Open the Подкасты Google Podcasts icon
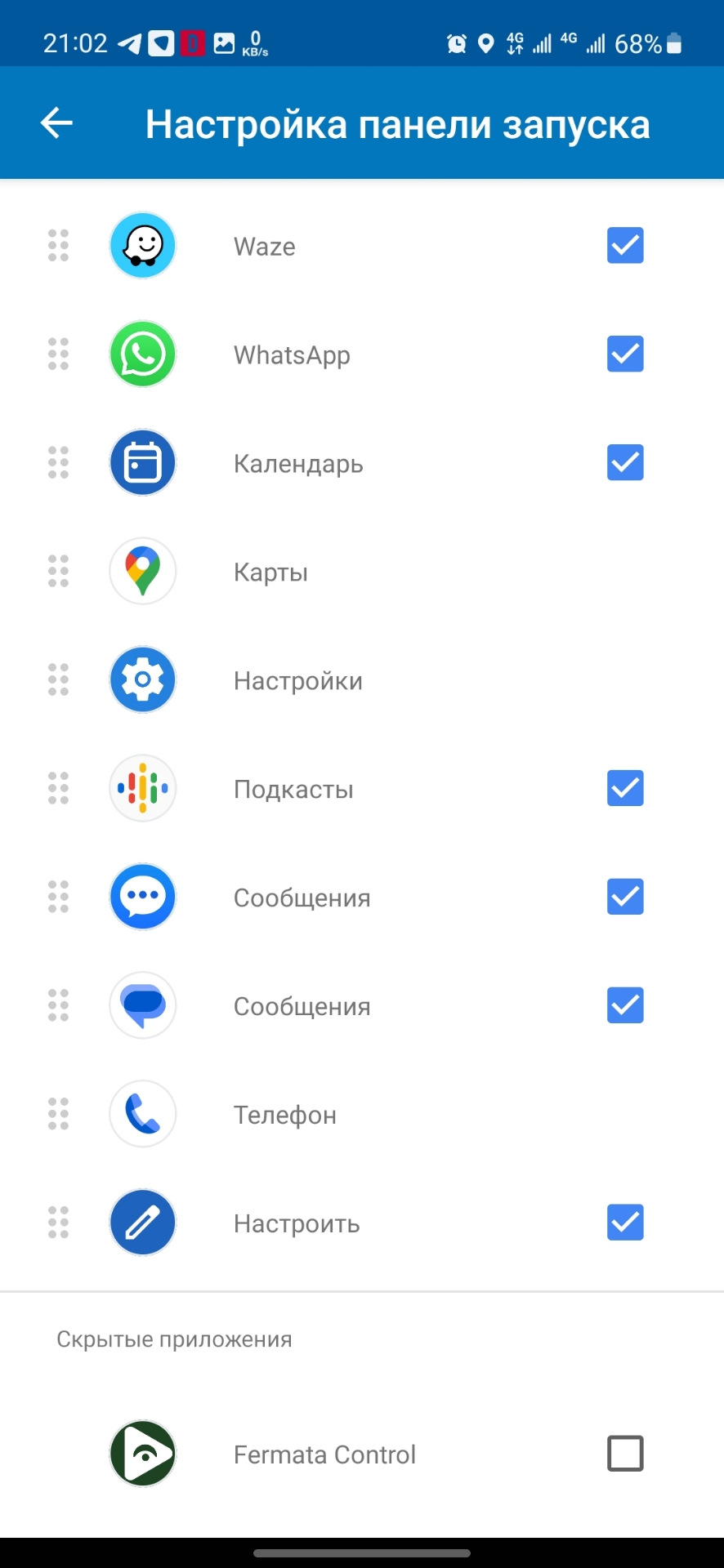 (142, 788)
